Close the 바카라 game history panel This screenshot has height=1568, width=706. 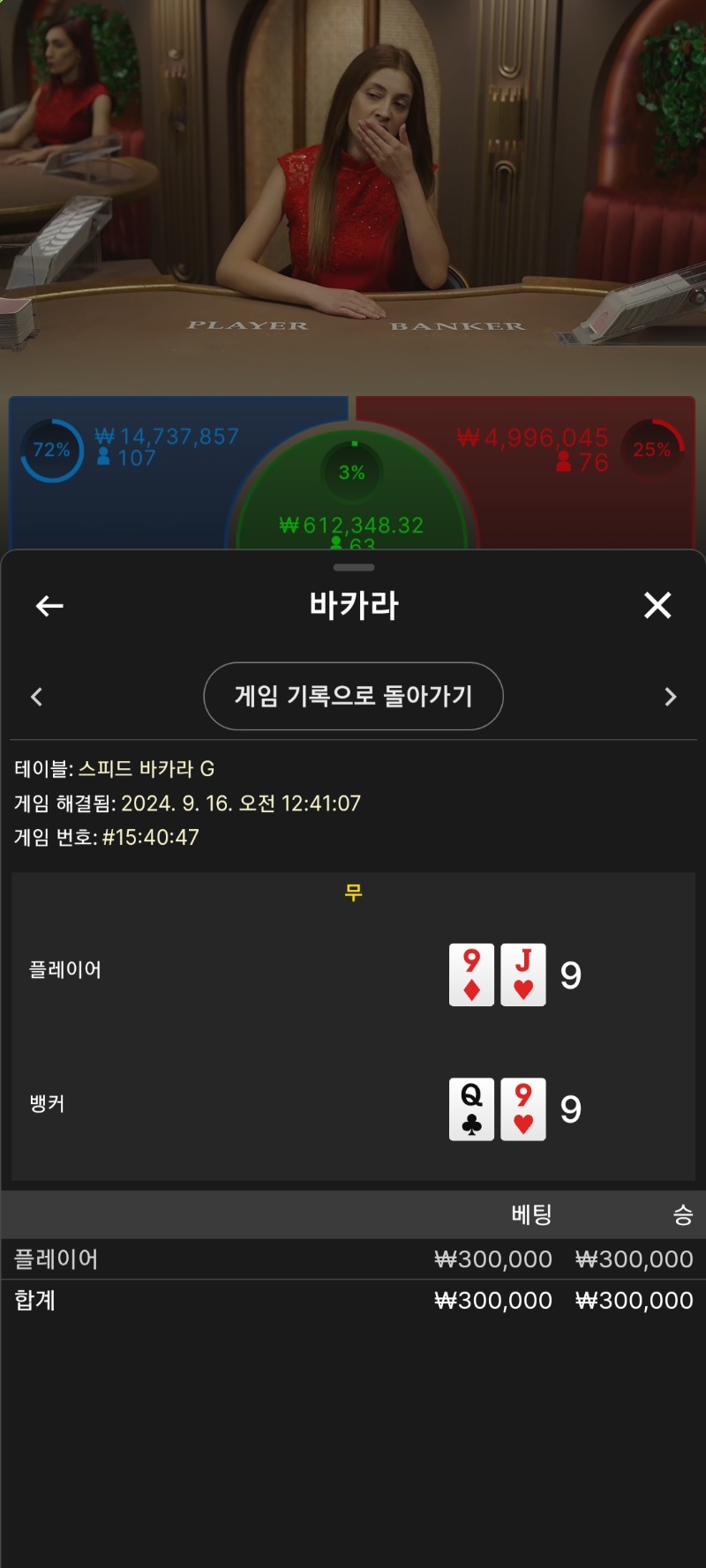coord(657,605)
